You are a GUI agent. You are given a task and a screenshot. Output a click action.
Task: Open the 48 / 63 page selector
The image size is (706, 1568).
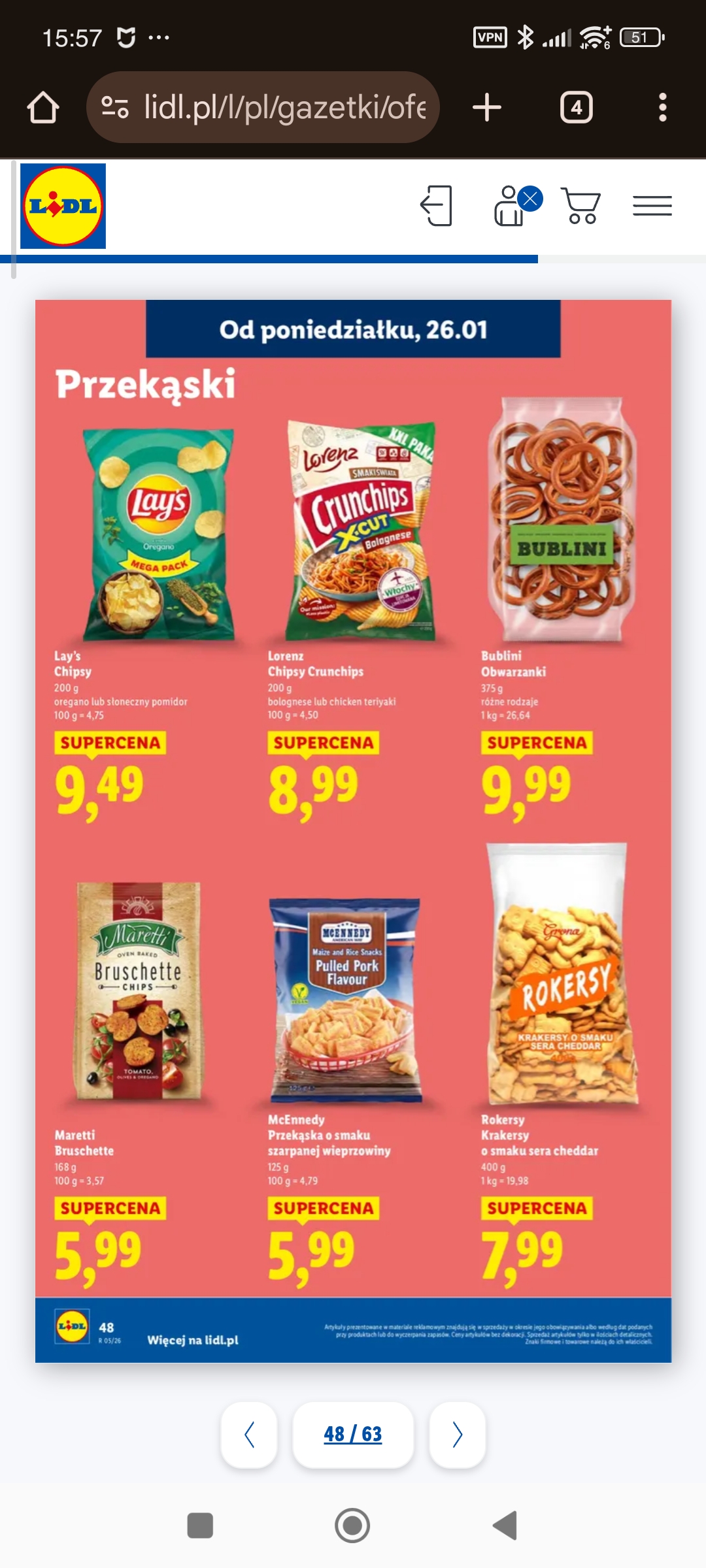353,1435
